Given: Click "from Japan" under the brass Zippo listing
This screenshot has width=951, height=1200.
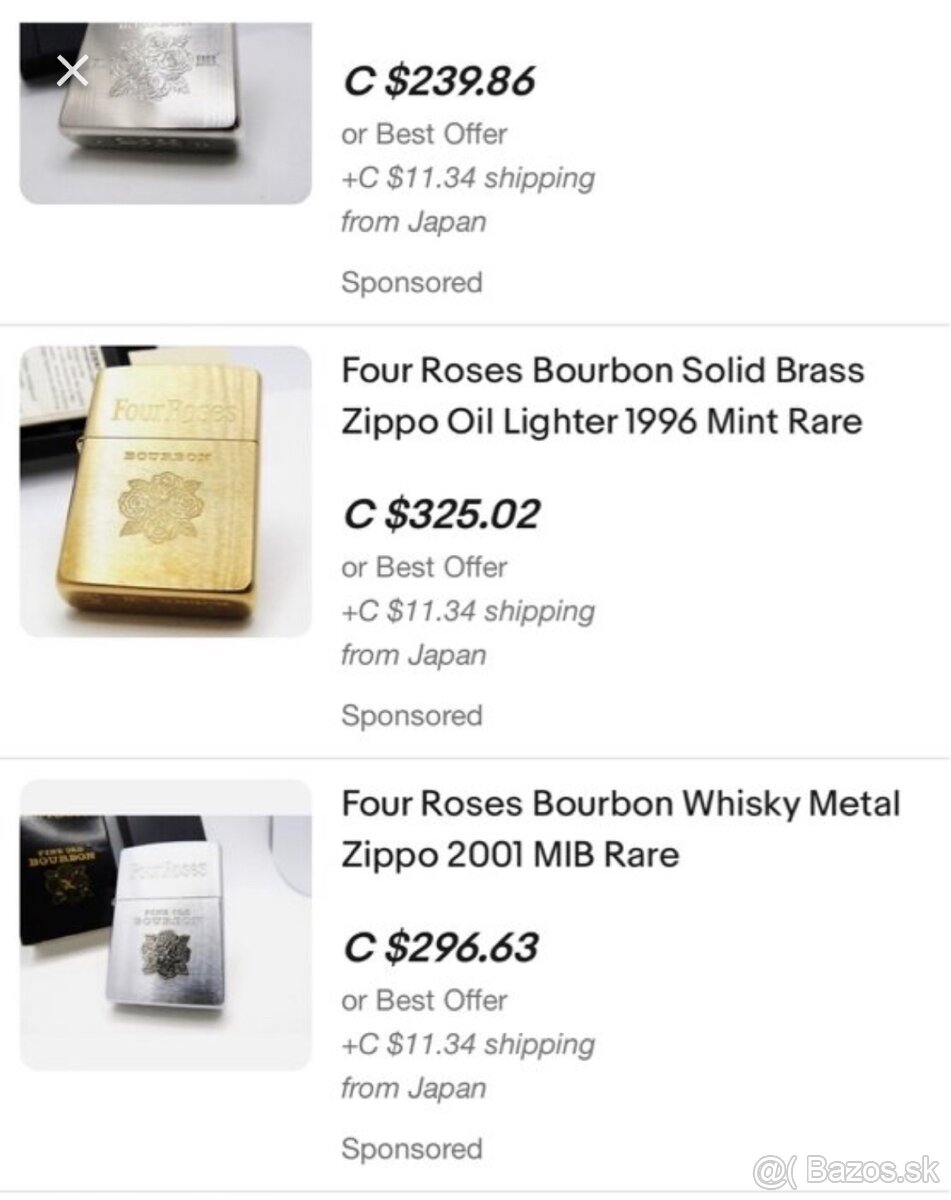Looking at the screenshot, I should [x=414, y=655].
